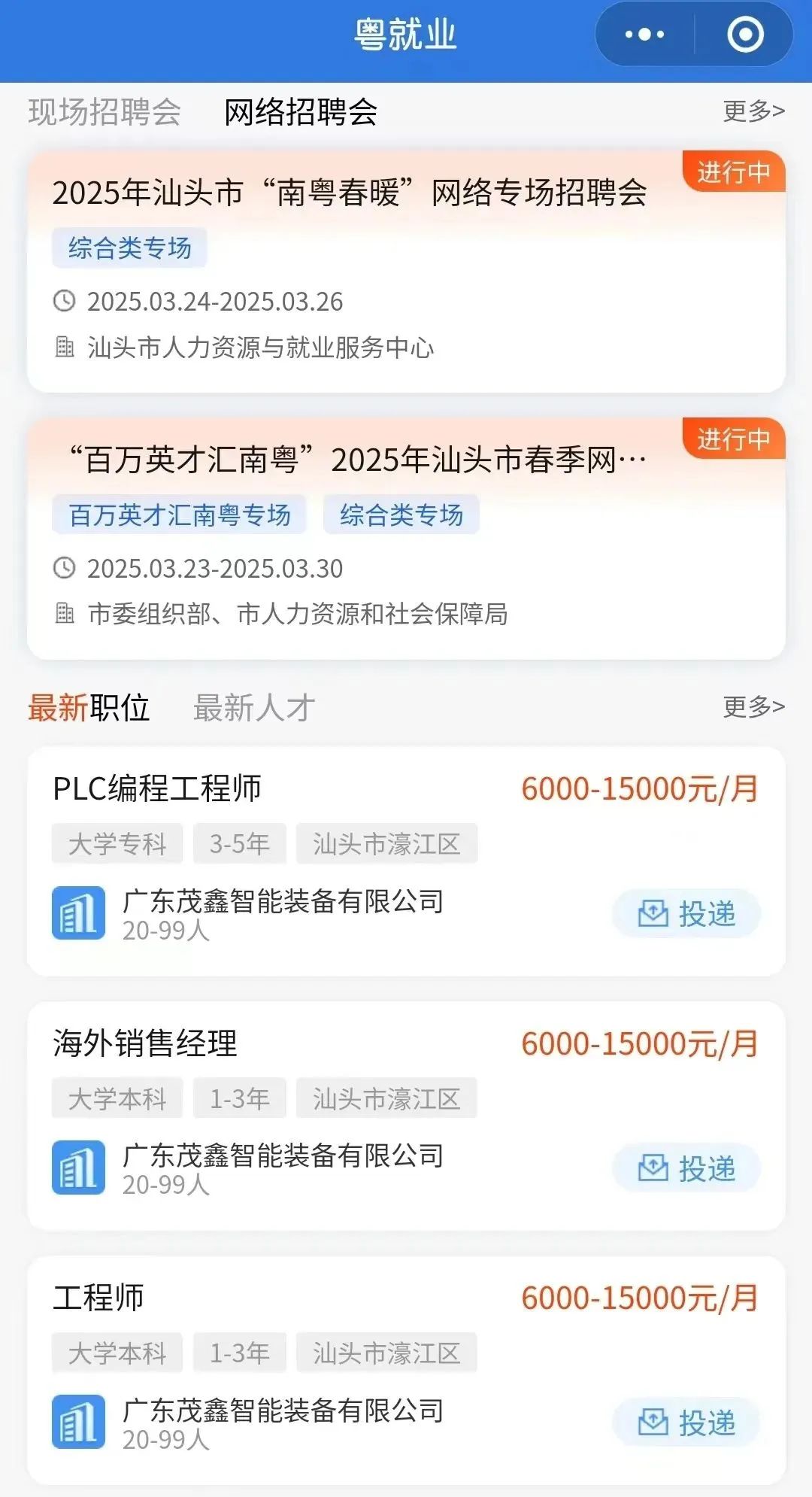Close the mini program via circle icon
The width and height of the screenshot is (812, 1497).
[x=745, y=35]
